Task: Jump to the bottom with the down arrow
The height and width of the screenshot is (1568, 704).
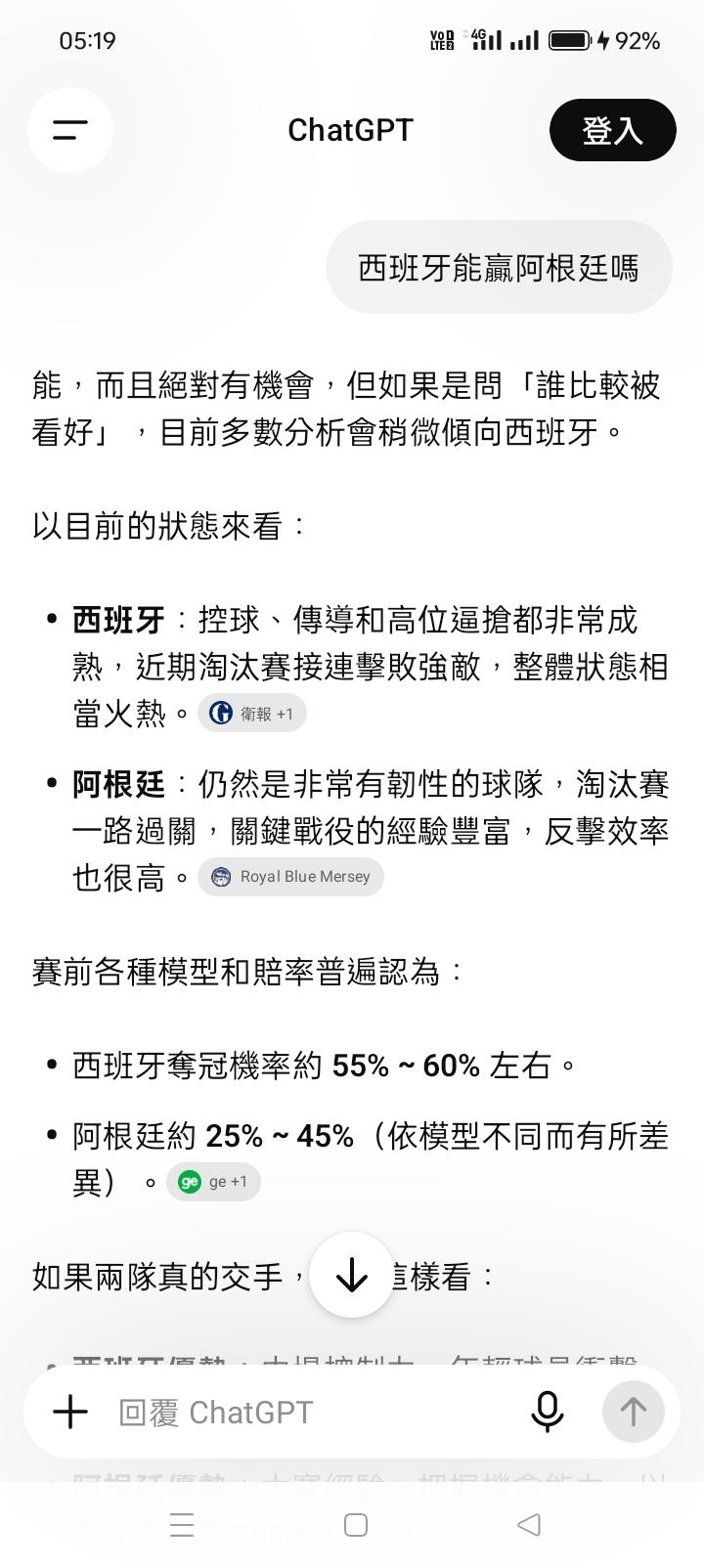Action: point(351,1275)
